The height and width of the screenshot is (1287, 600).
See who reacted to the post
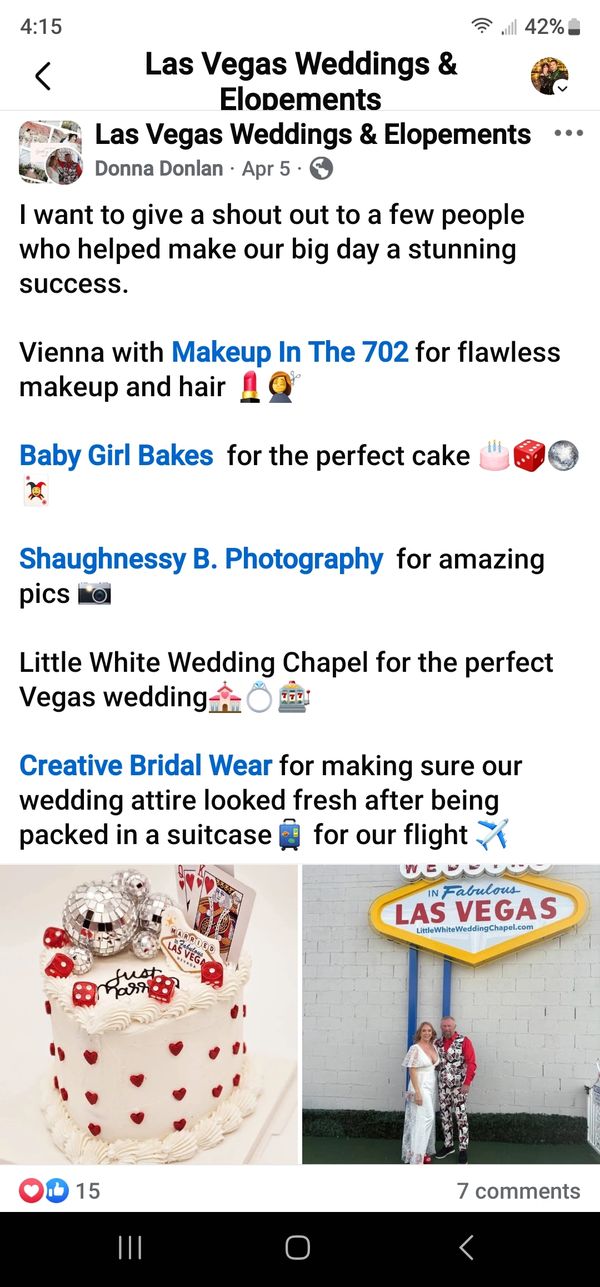point(60,1191)
